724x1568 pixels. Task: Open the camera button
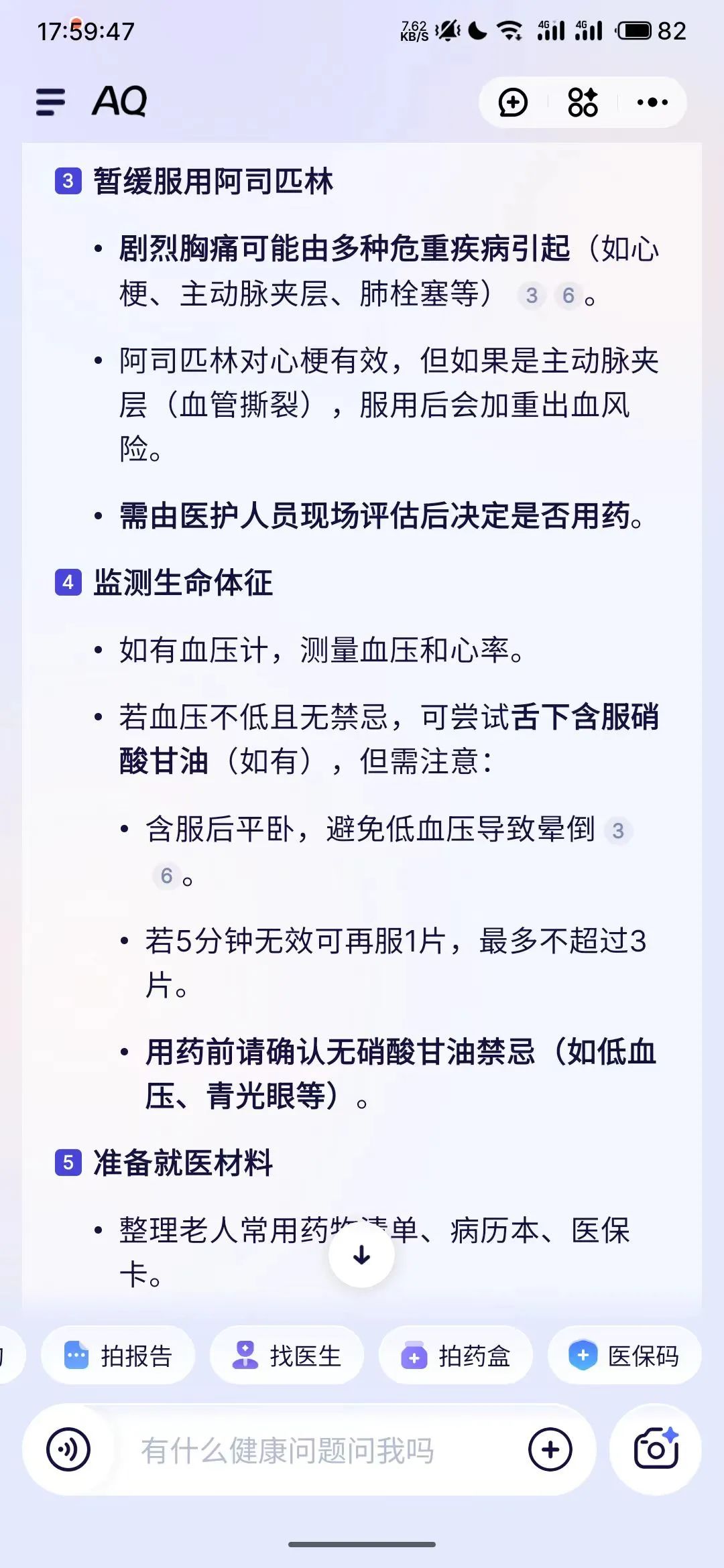[x=655, y=1449]
